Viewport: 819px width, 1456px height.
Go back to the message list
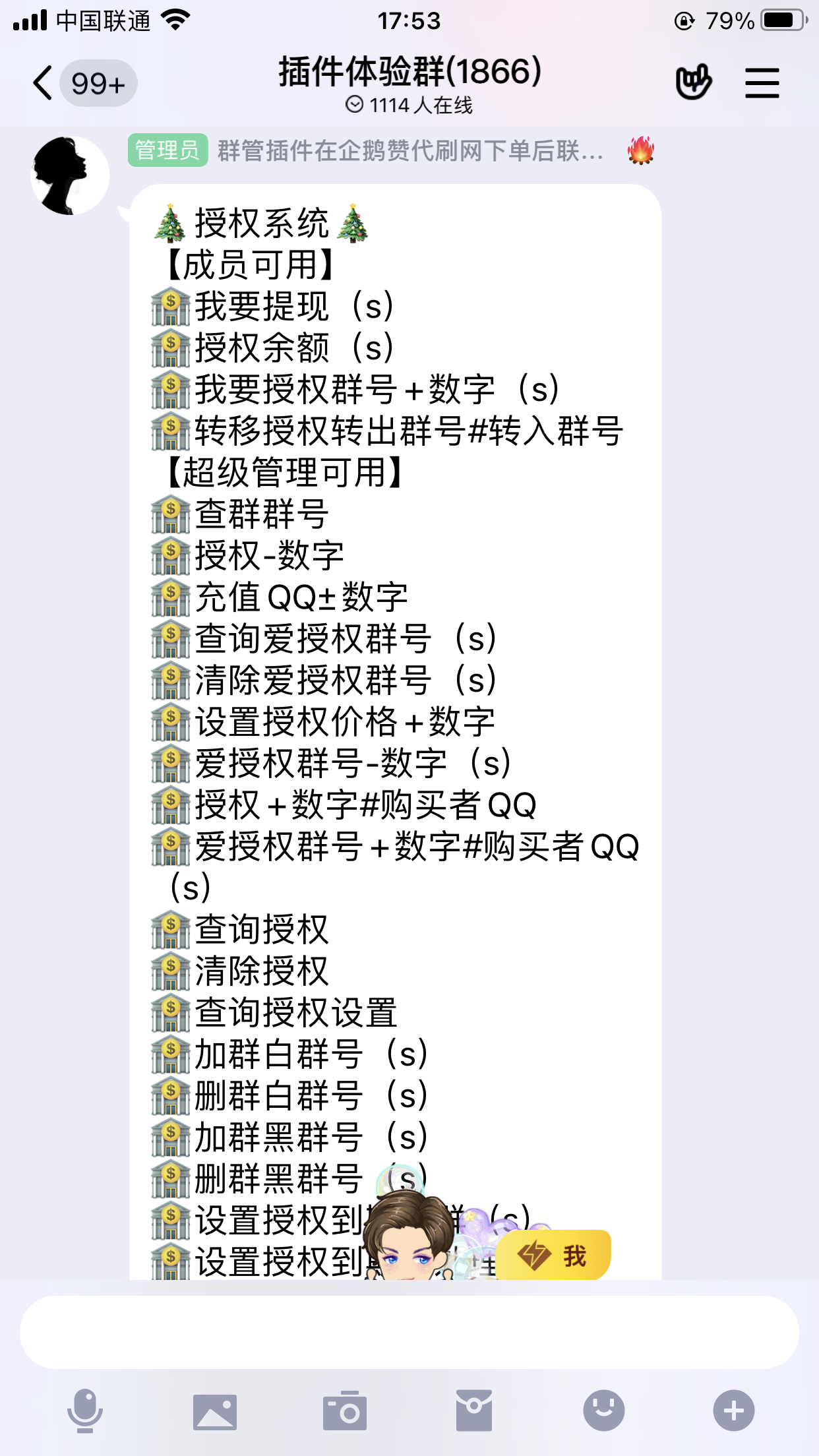tap(44, 84)
